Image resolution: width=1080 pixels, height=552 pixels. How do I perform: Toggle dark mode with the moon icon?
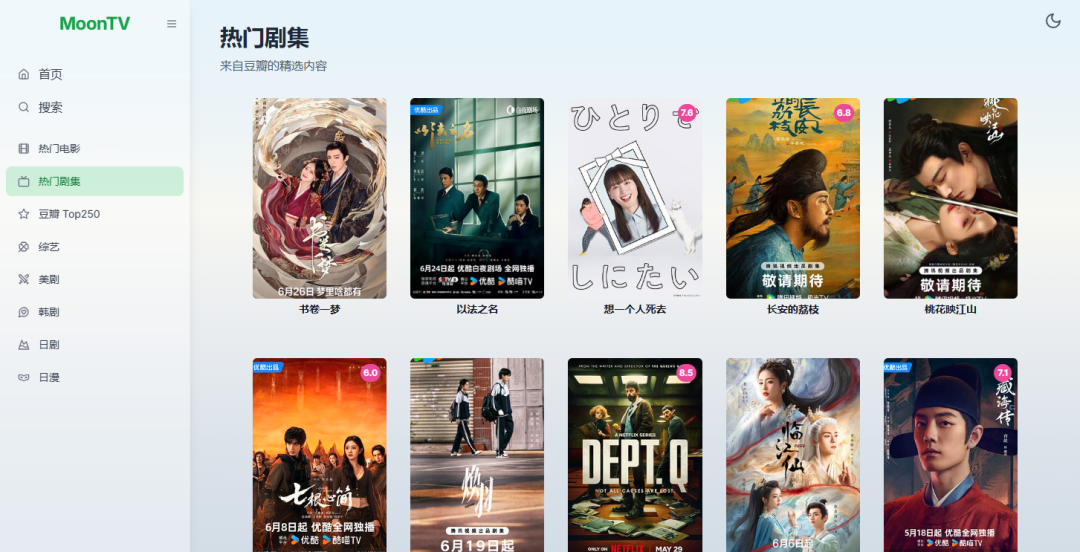1052,21
